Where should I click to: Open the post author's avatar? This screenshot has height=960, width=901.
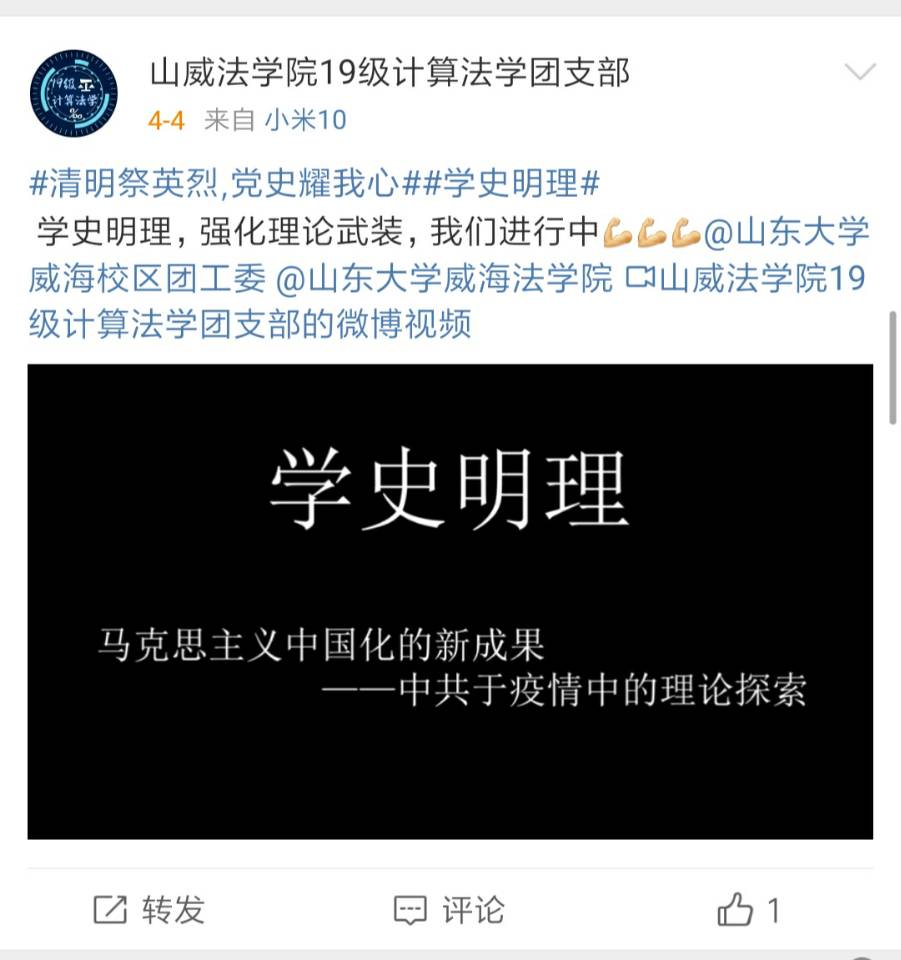pos(73,93)
